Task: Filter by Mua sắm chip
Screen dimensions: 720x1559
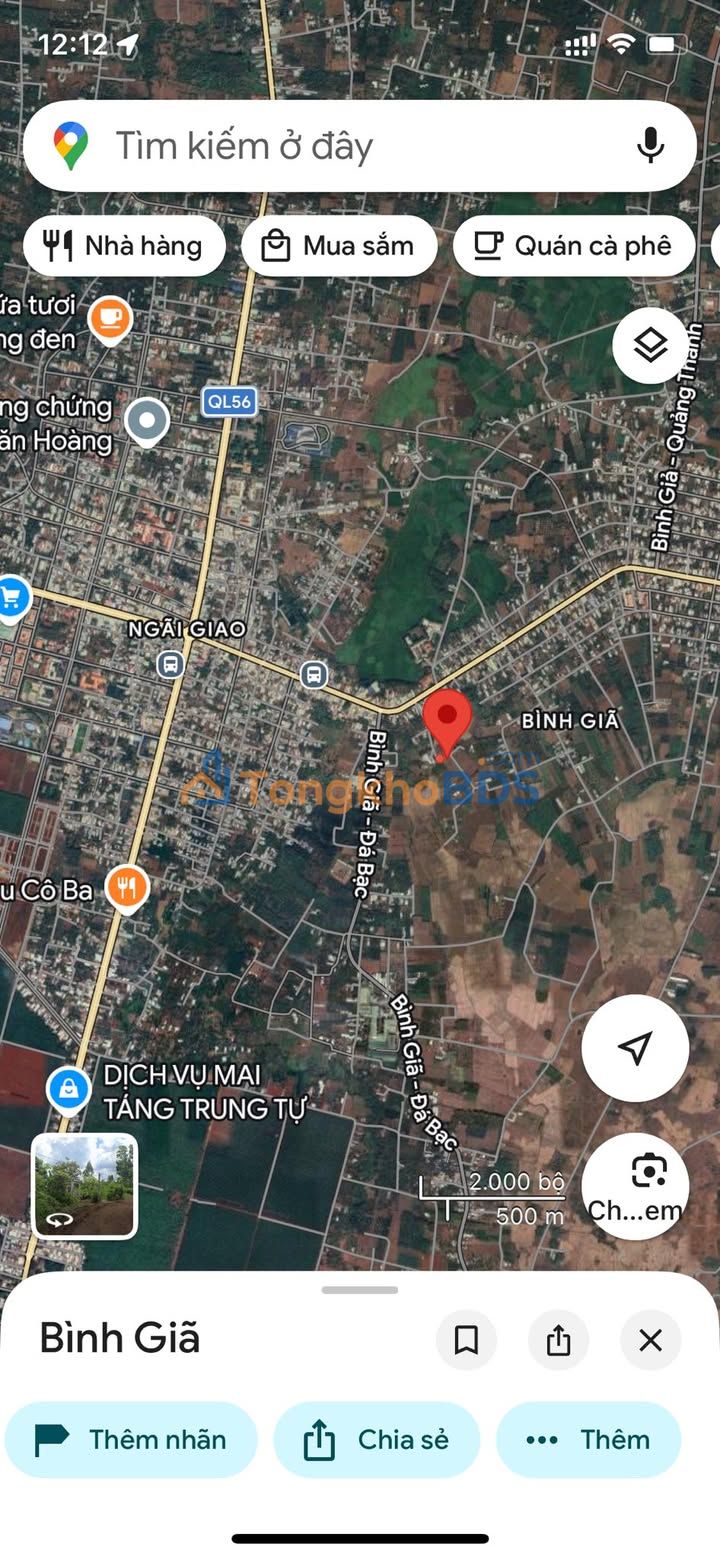Action: [339, 246]
